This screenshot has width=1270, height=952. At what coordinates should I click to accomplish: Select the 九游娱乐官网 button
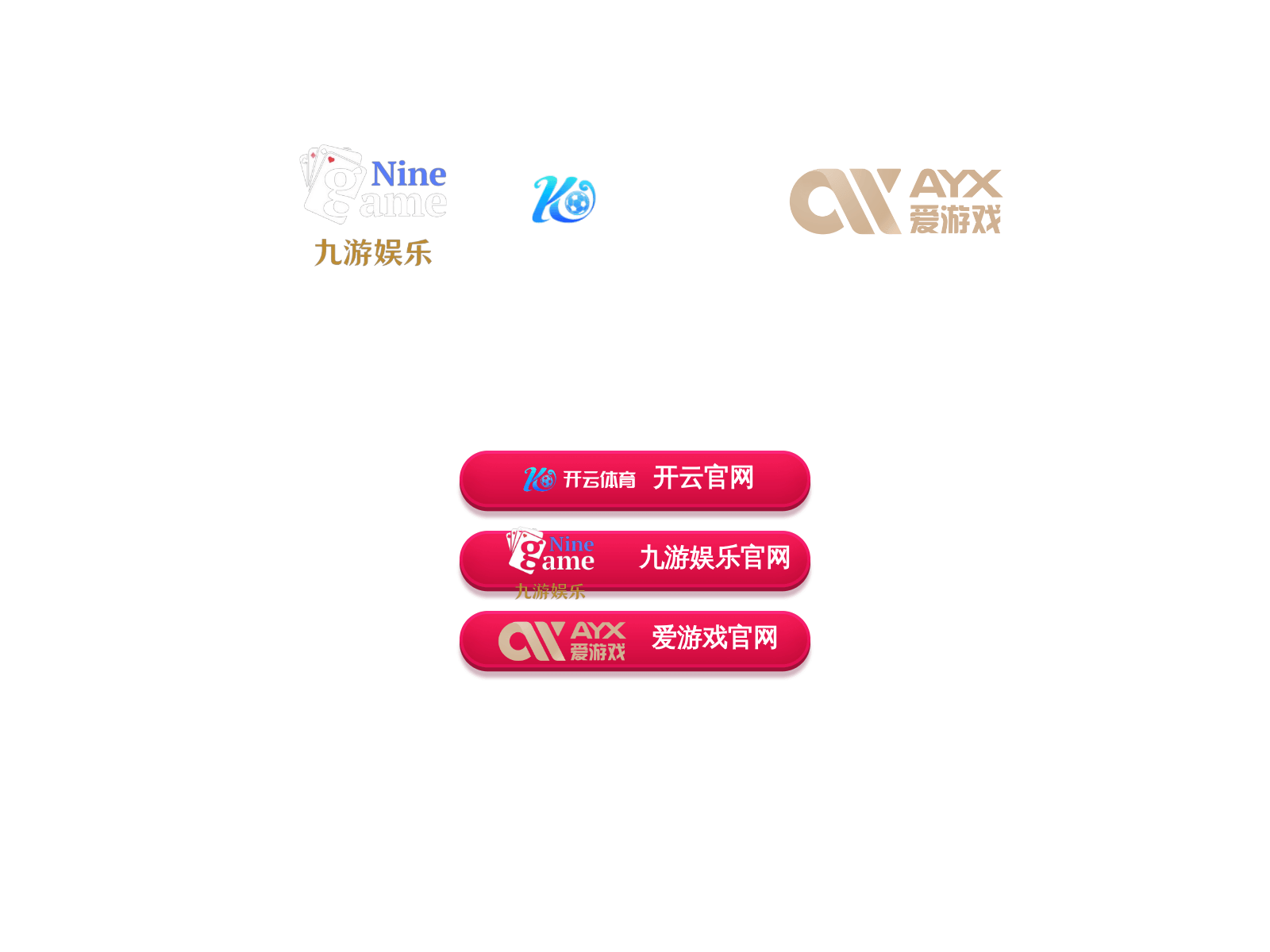pos(635,559)
